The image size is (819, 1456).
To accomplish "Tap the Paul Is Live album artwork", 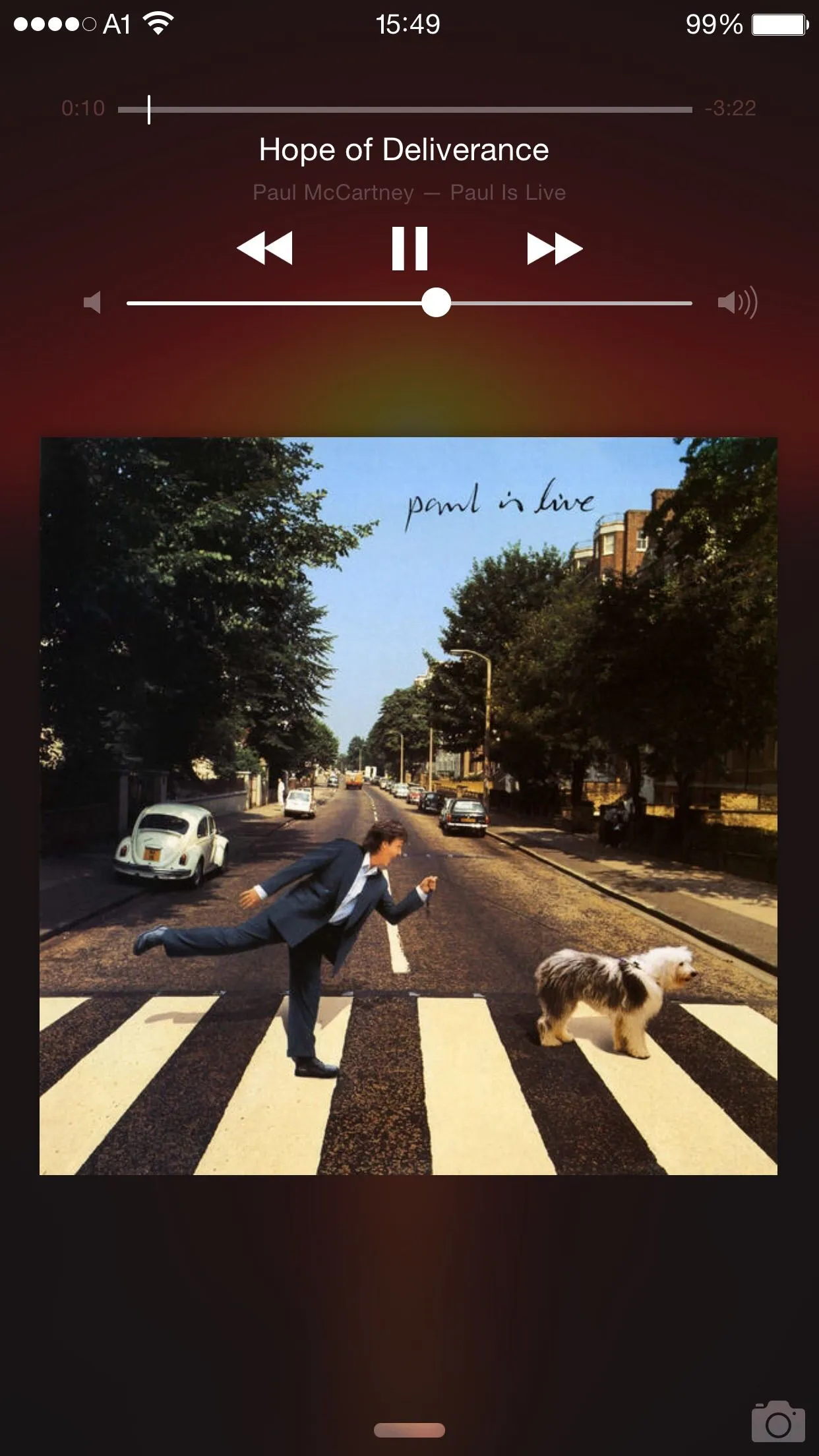I will tap(408, 806).
